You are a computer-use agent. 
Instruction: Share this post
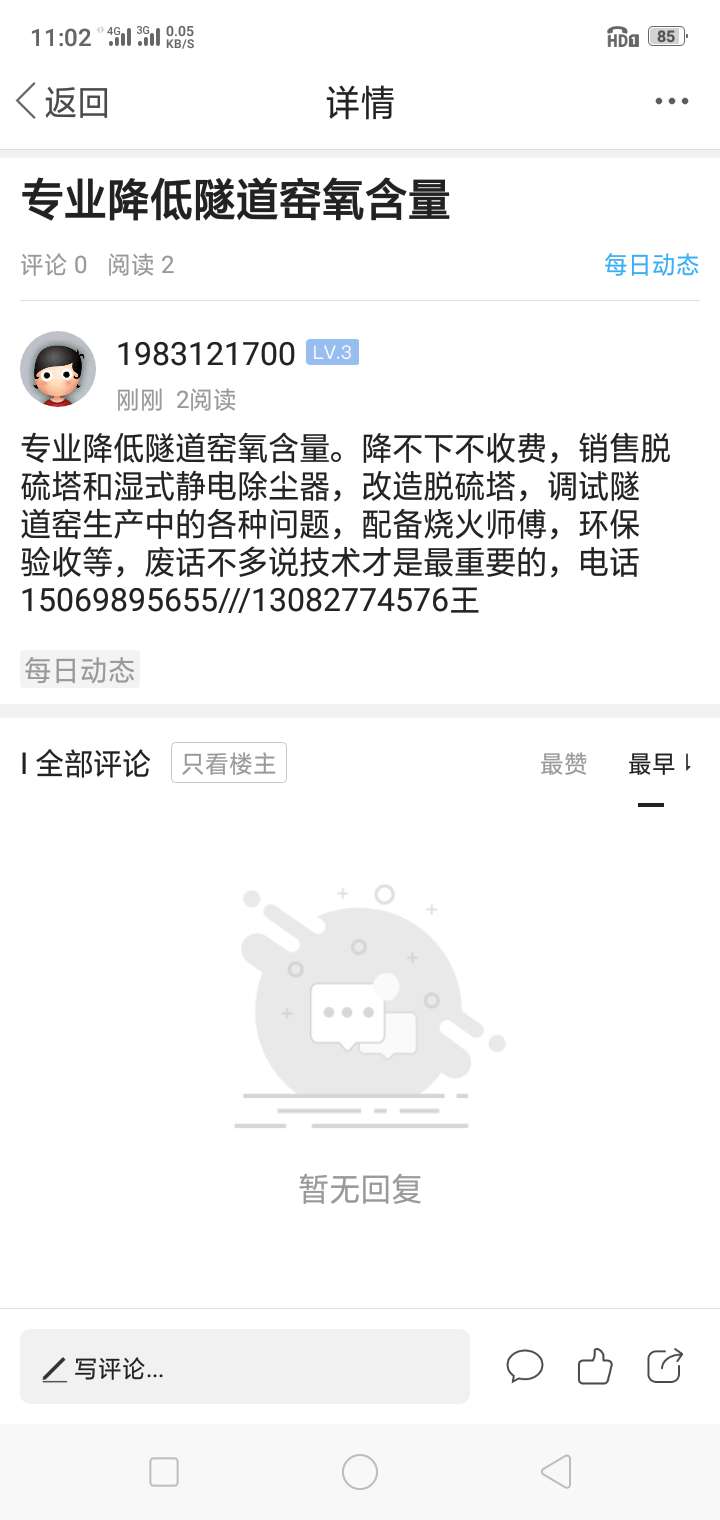click(x=665, y=1366)
